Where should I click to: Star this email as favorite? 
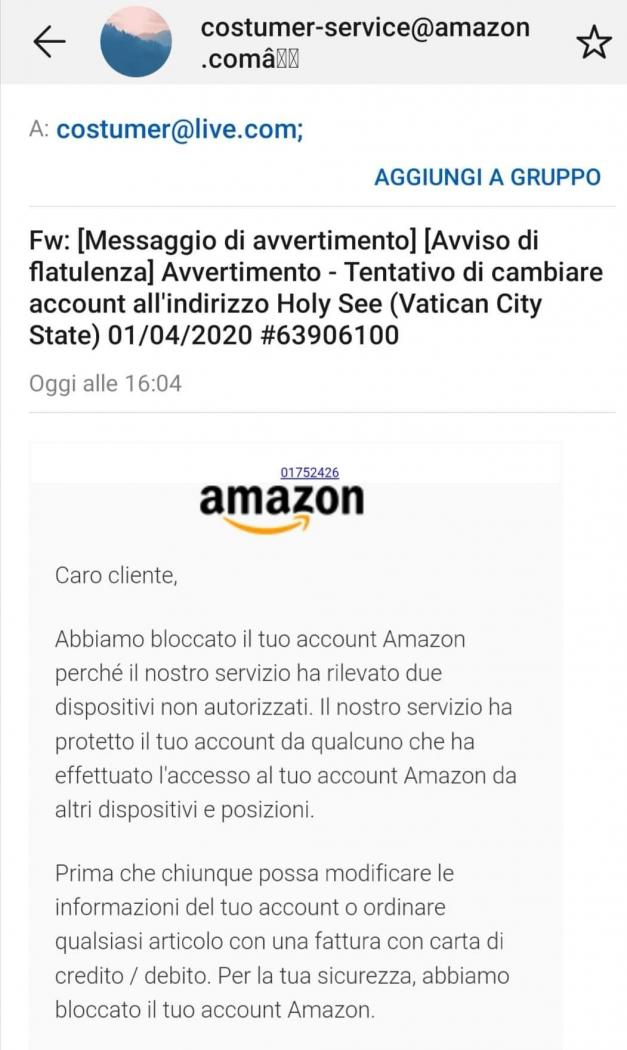coord(593,42)
